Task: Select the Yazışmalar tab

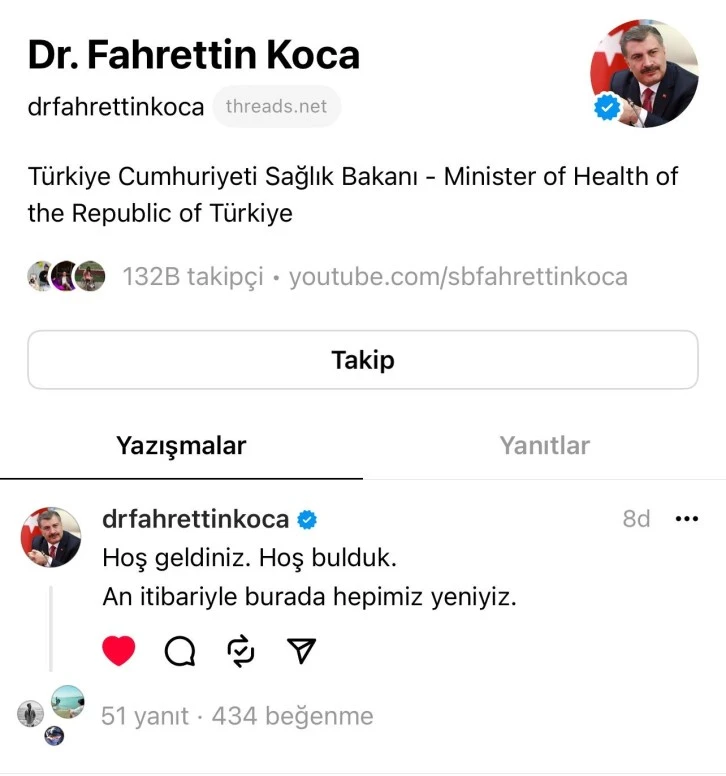Action: click(x=180, y=446)
